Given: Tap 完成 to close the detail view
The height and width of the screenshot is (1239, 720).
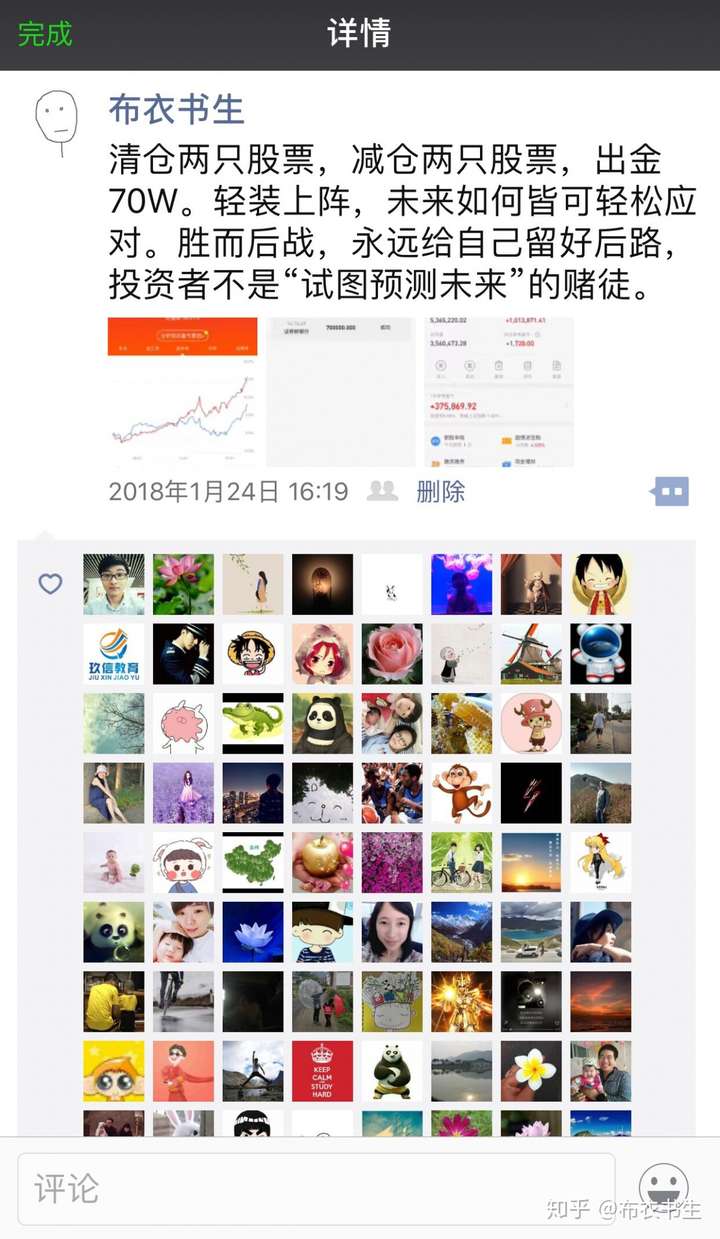Looking at the screenshot, I should pos(45,34).
